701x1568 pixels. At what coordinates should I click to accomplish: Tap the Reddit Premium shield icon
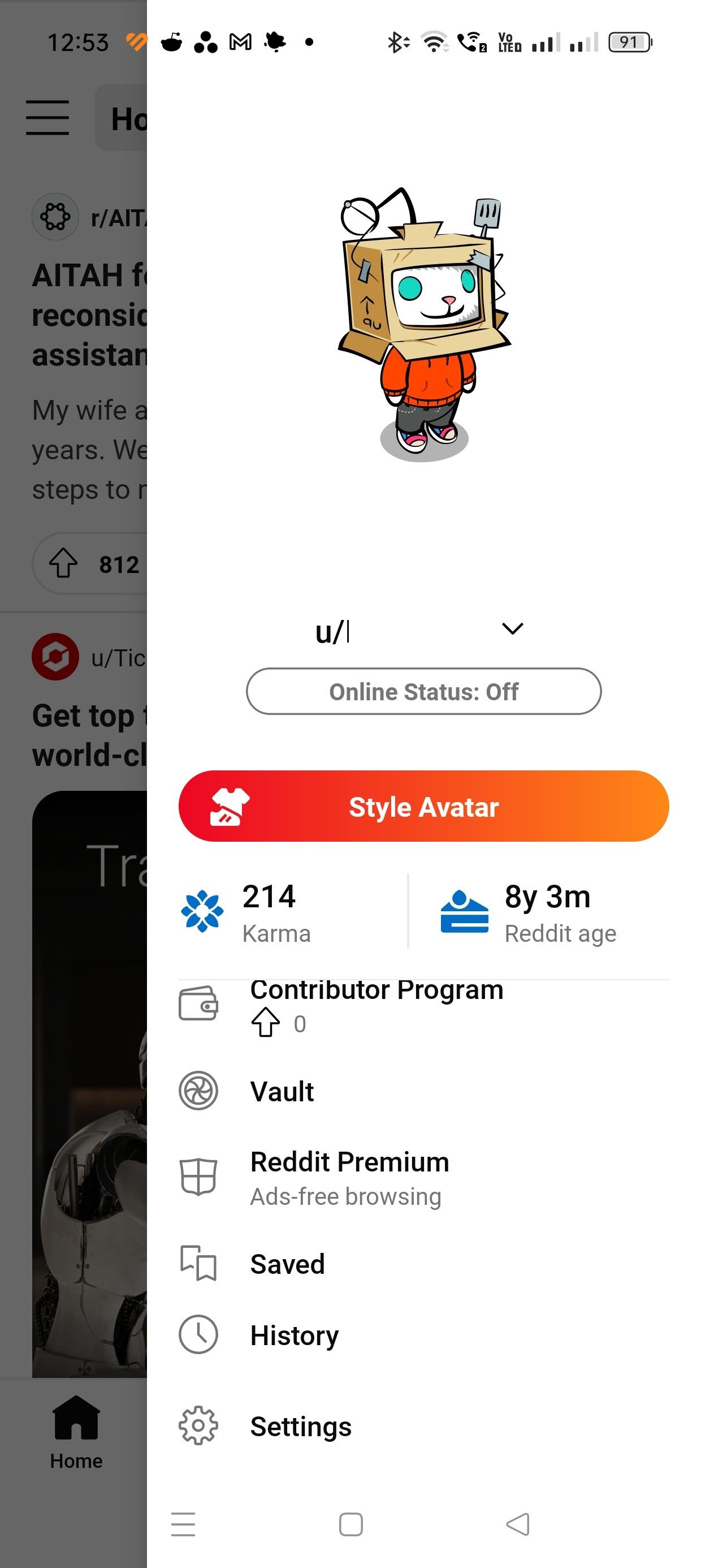[x=198, y=1175]
